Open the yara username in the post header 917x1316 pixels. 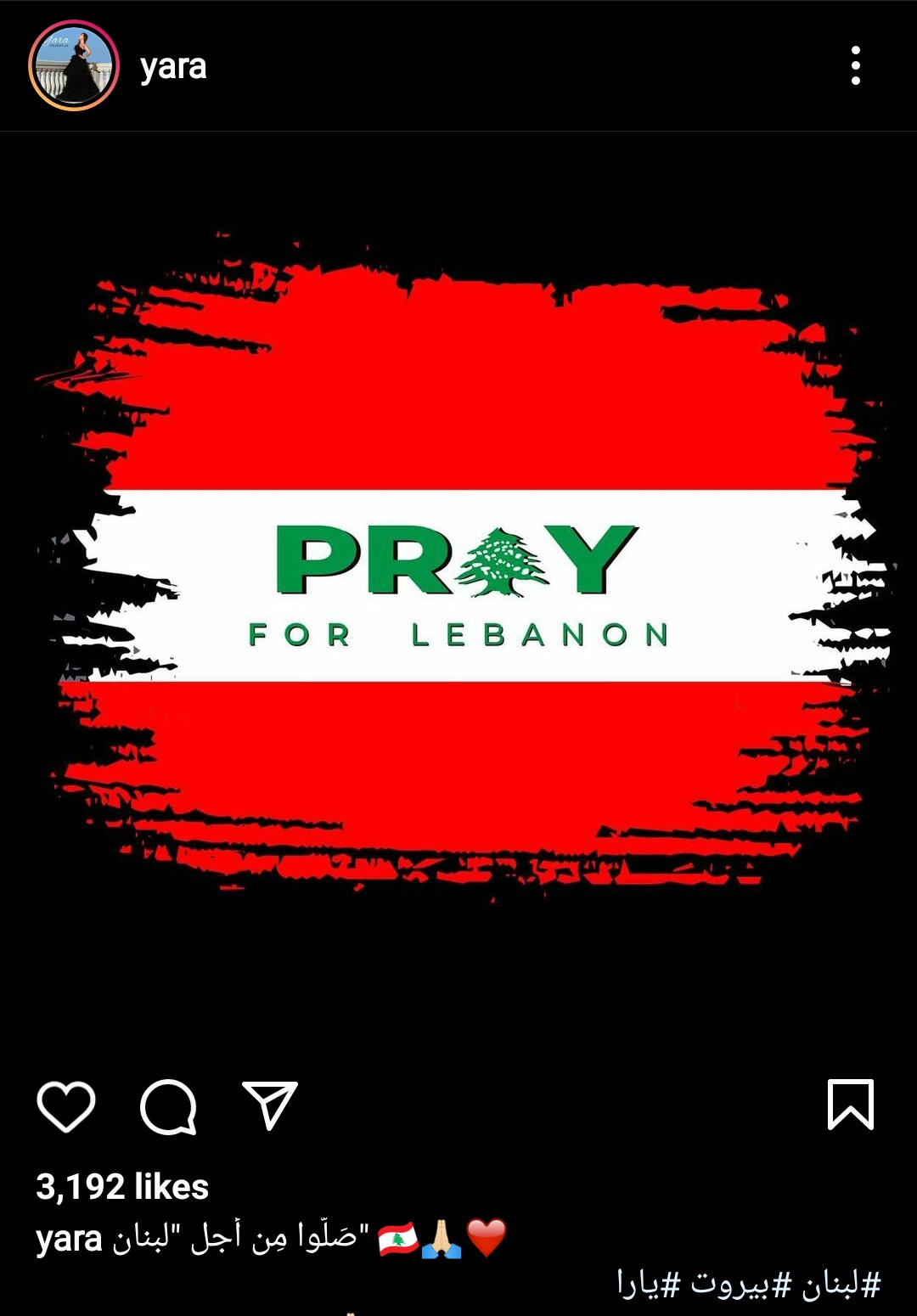tap(173, 66)
